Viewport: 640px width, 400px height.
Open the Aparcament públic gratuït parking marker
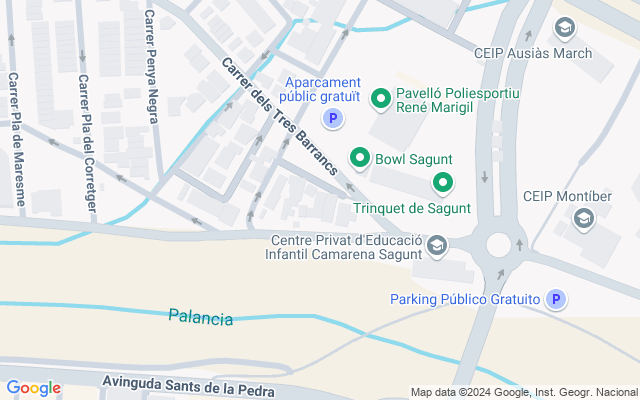[334, 119]
